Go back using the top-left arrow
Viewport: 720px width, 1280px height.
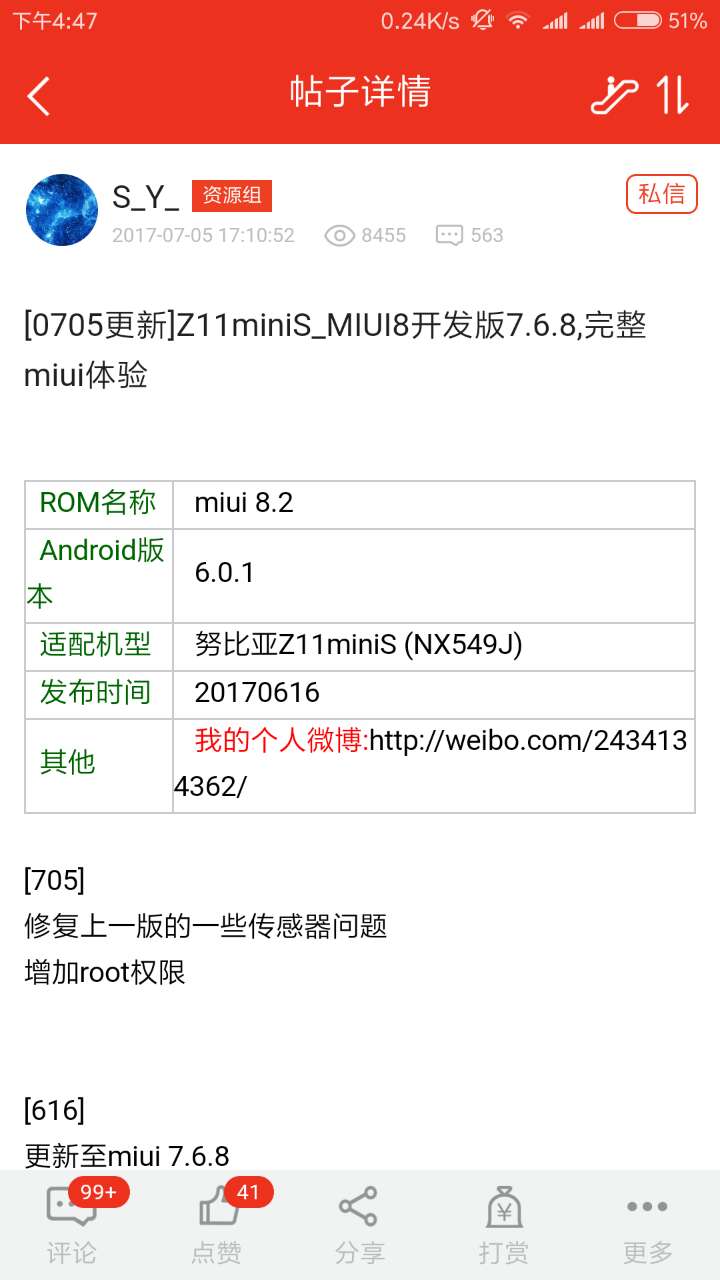(39, 96)
